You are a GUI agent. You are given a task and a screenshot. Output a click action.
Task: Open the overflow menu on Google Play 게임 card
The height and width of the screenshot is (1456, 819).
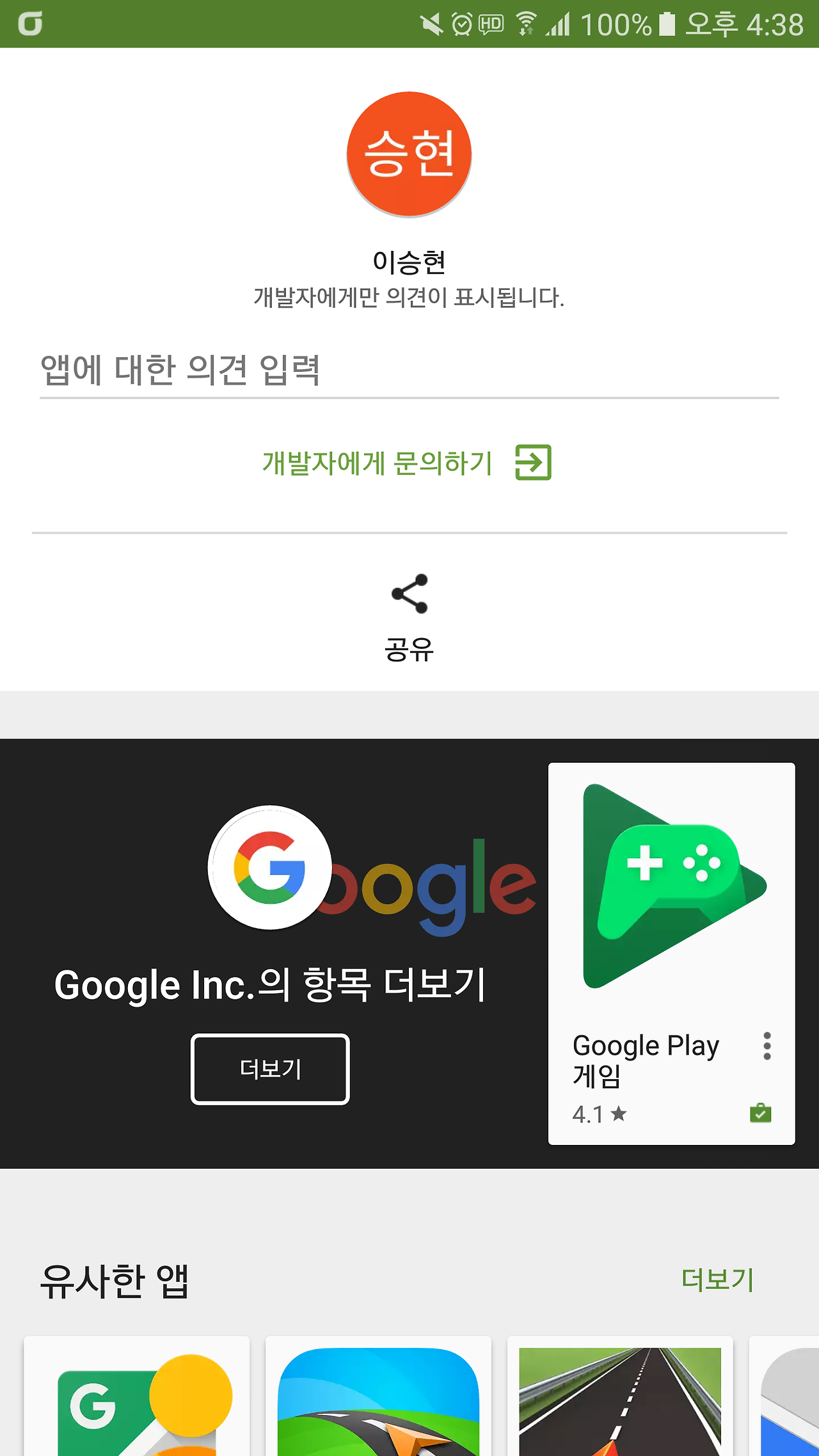pos(766,1046)
